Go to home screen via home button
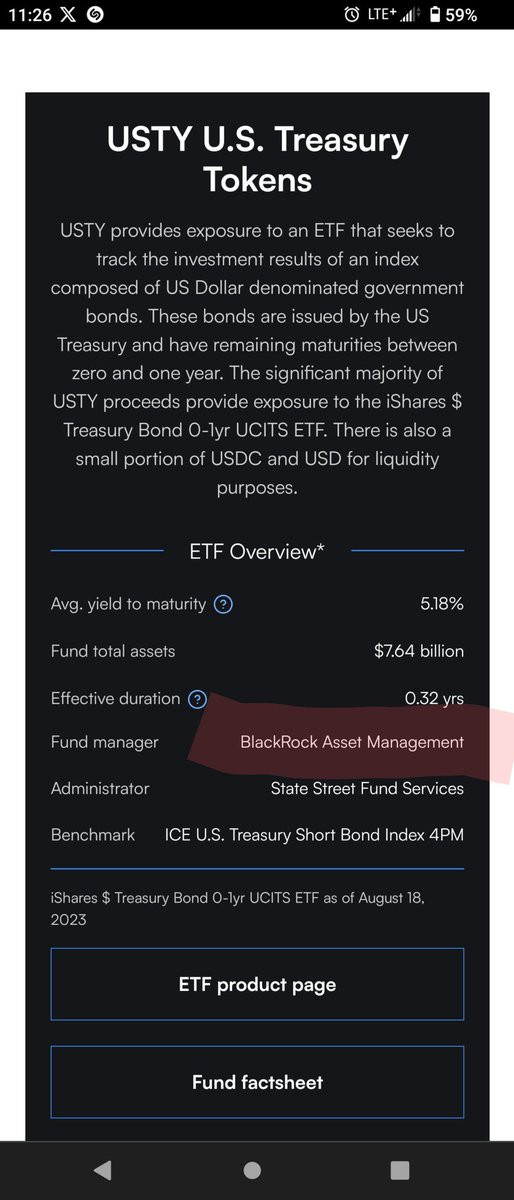The width and height of the screenshot is (514, 1200). coord(252,1170)
